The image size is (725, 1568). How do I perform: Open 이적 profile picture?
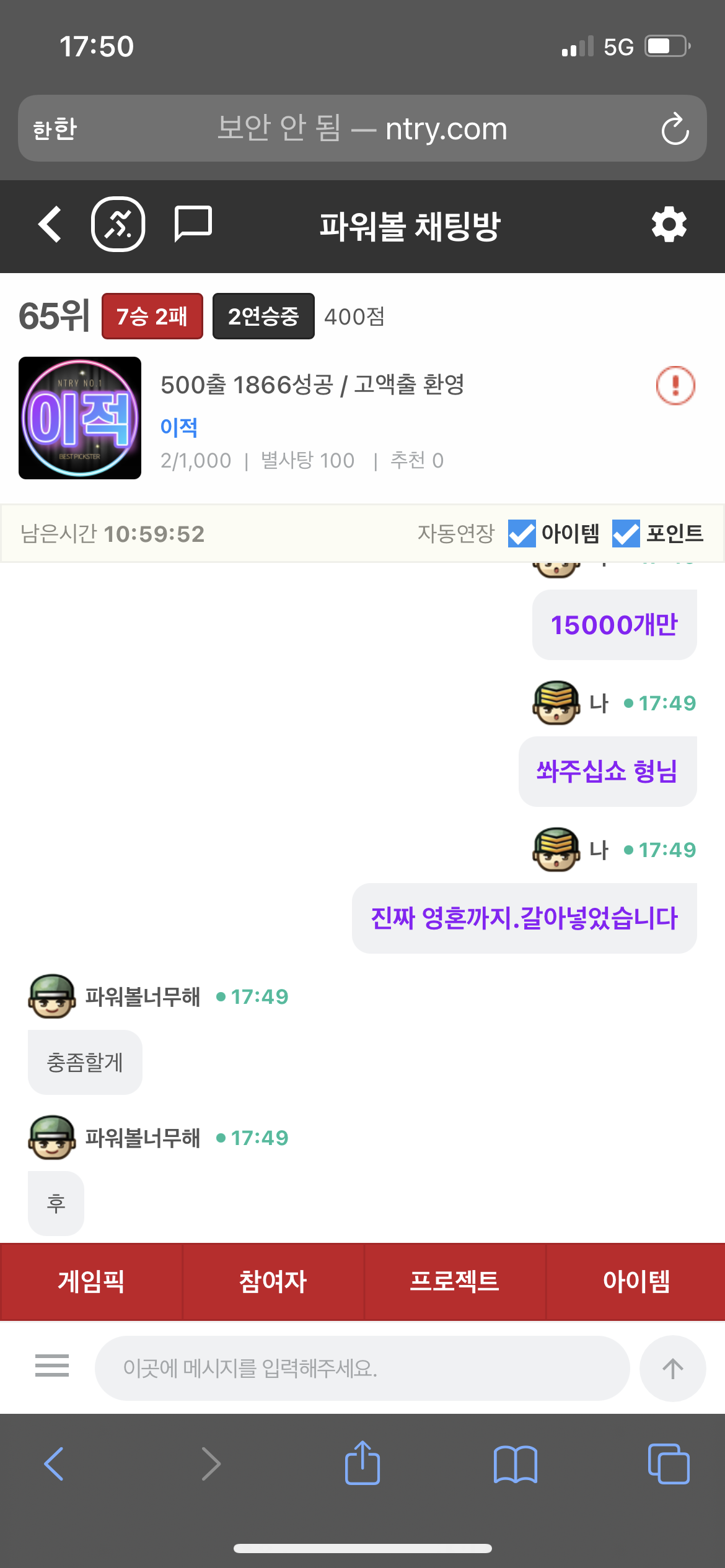(x=80, y=418)
